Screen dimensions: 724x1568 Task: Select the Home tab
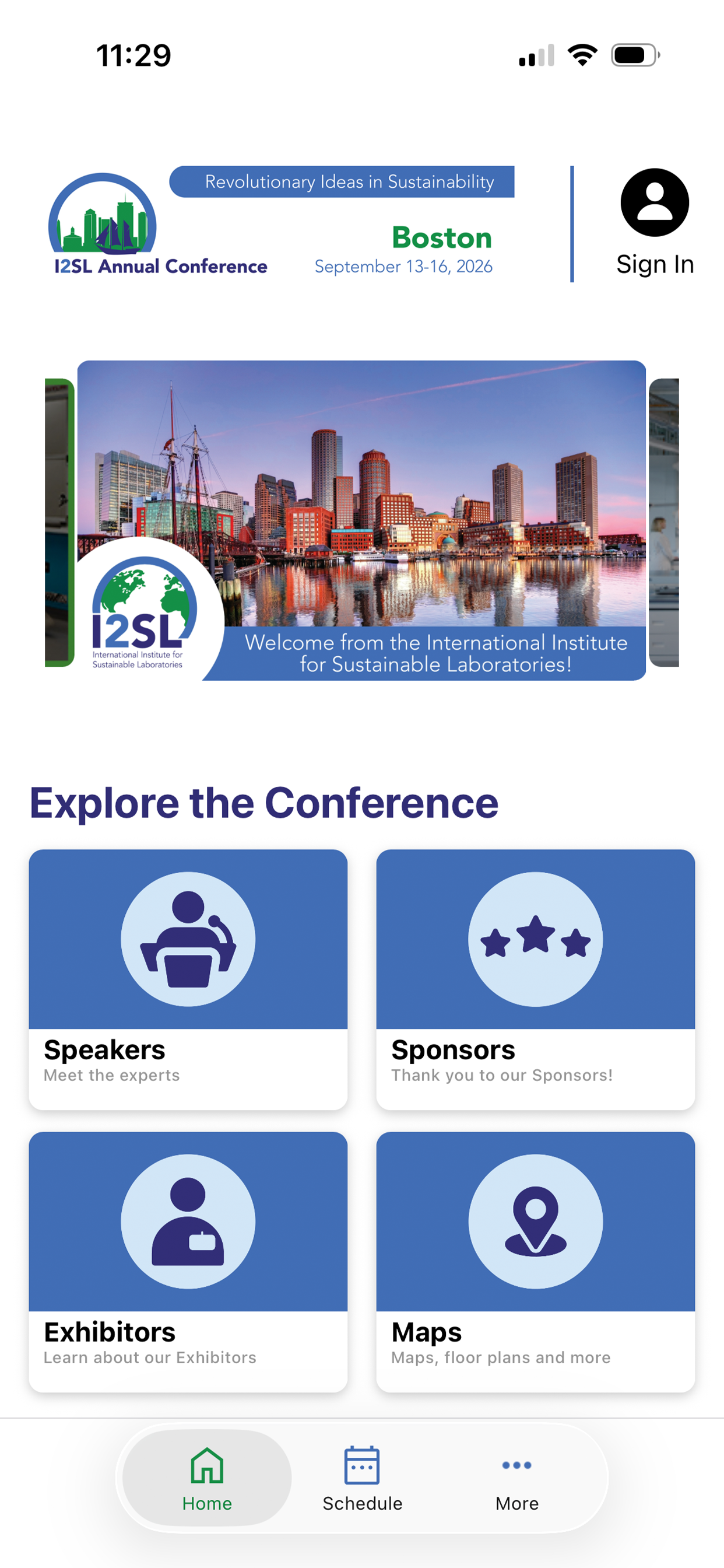(x=207, y=1478)
